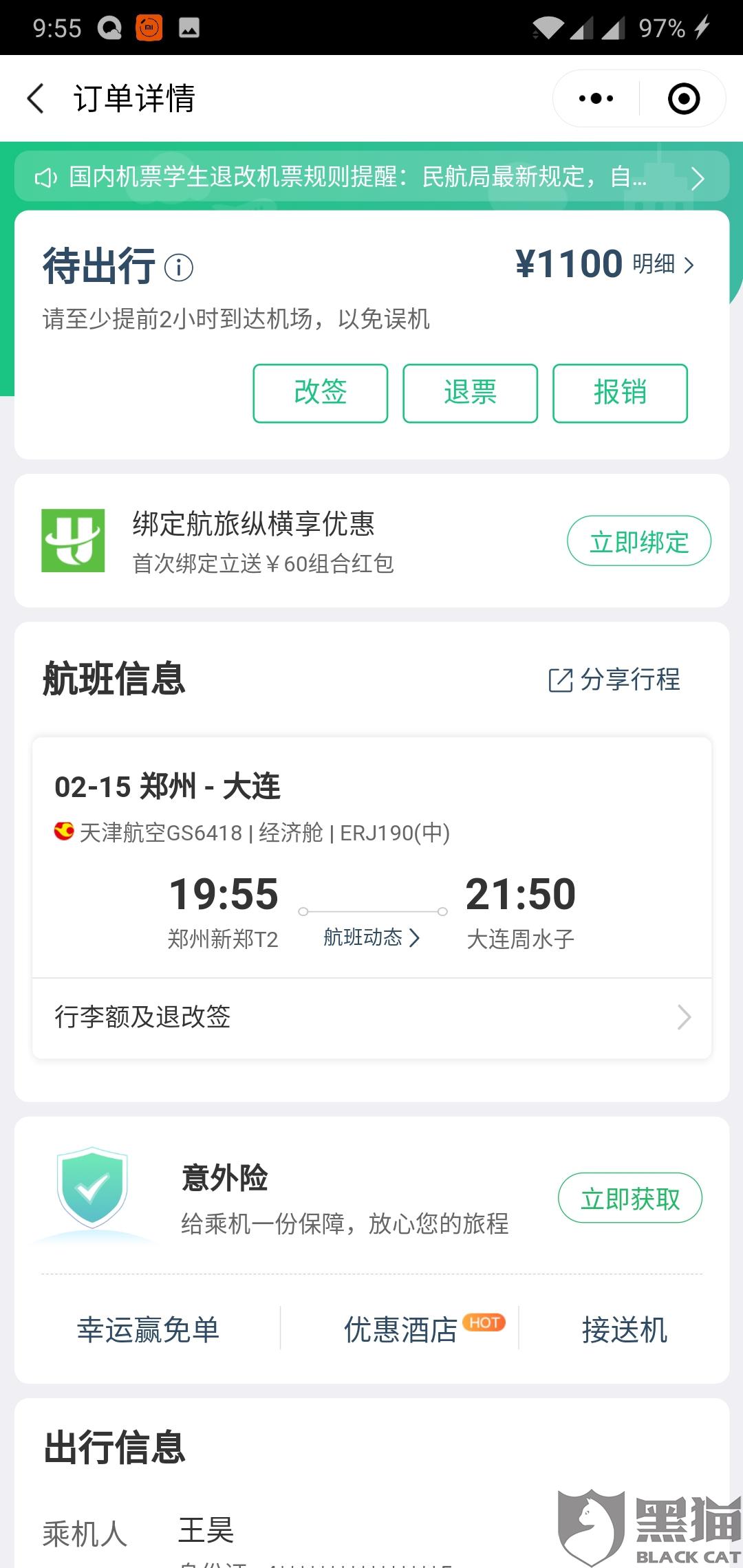Share the itinerary with 分享行程
Screen dimensions: 743x1568
point(614,679)
